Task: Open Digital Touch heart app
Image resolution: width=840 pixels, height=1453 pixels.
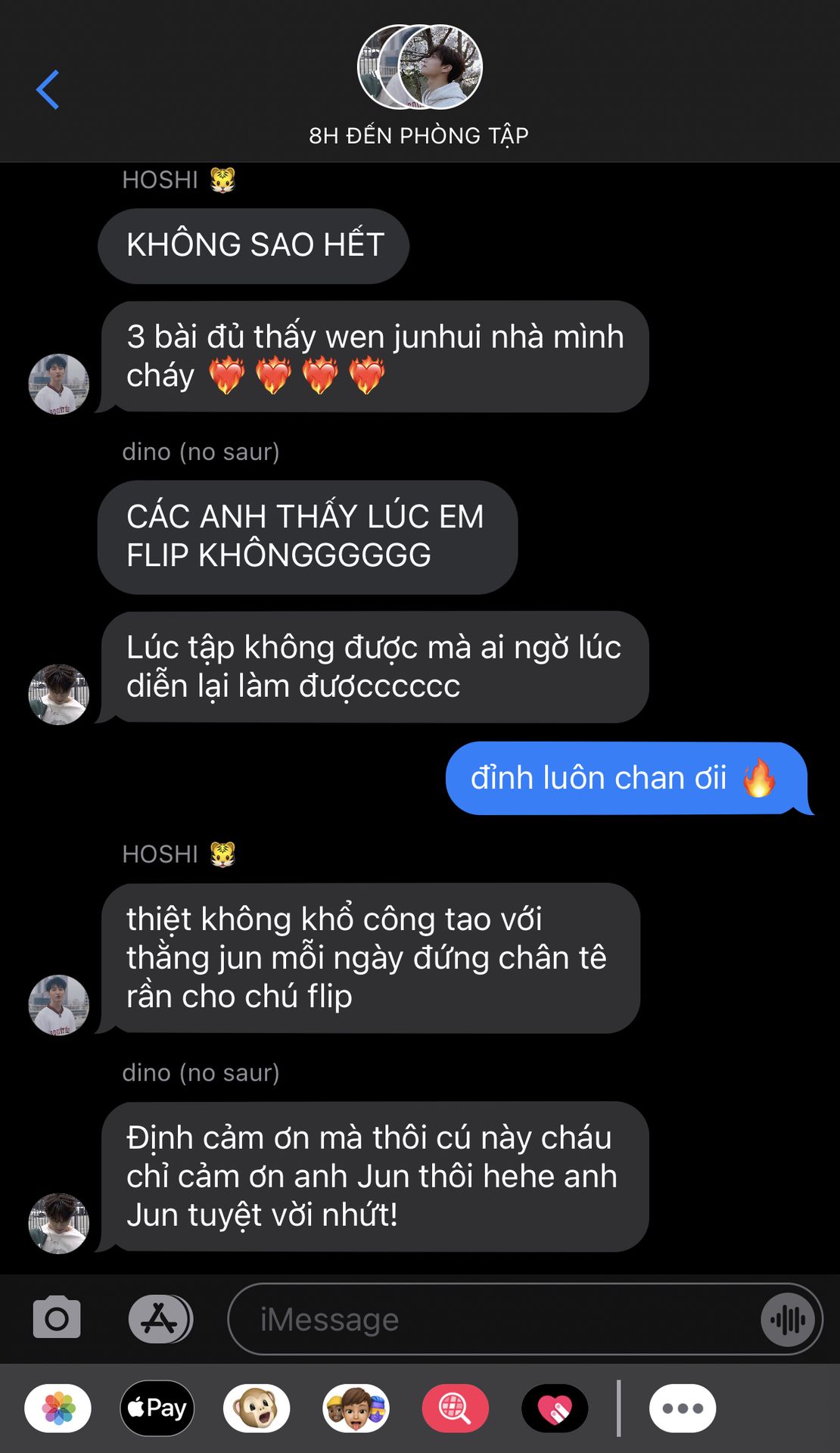Action: [555, 1408]
